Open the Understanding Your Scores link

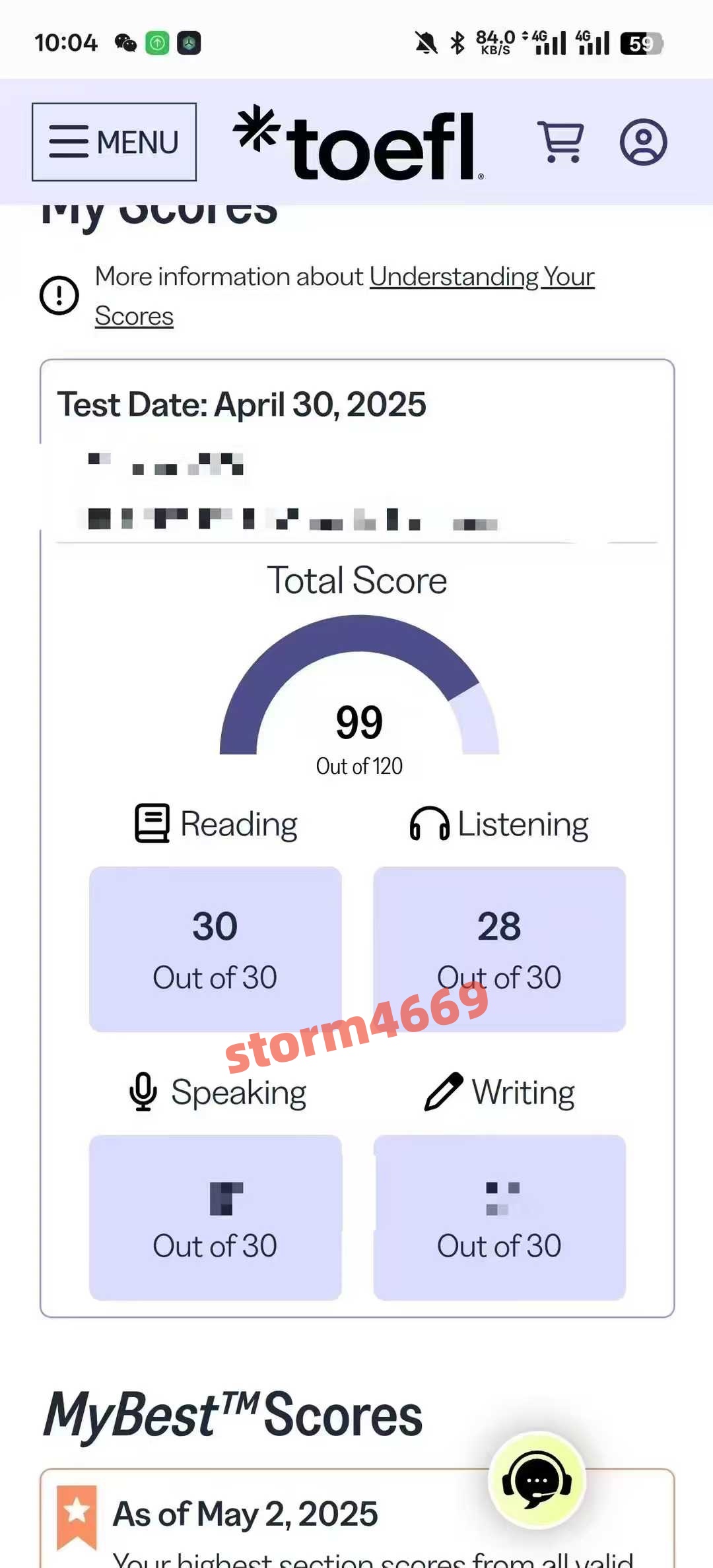click(x=481, y=277)
